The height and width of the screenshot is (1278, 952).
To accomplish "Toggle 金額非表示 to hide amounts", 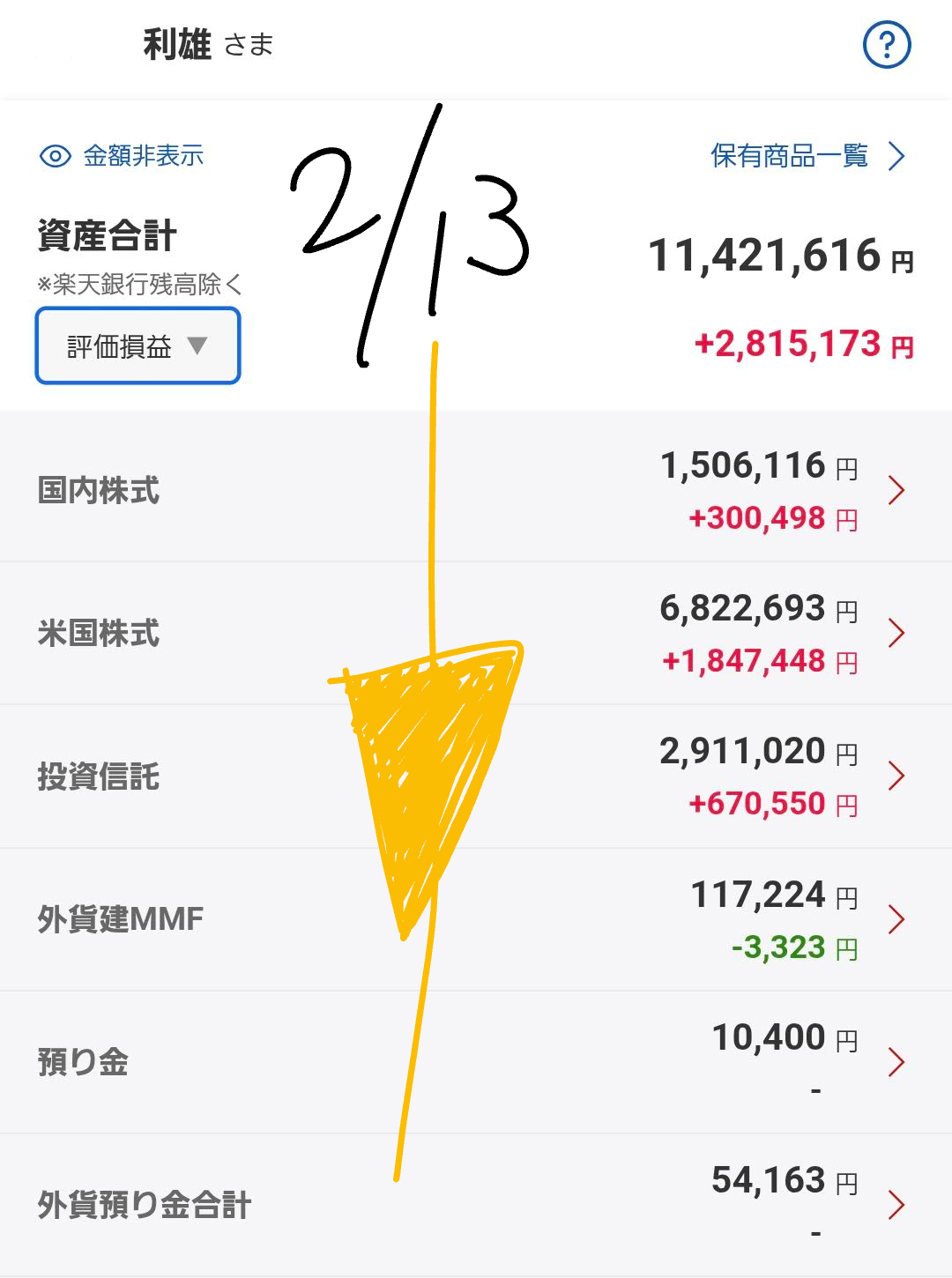I will click(123, 156).
